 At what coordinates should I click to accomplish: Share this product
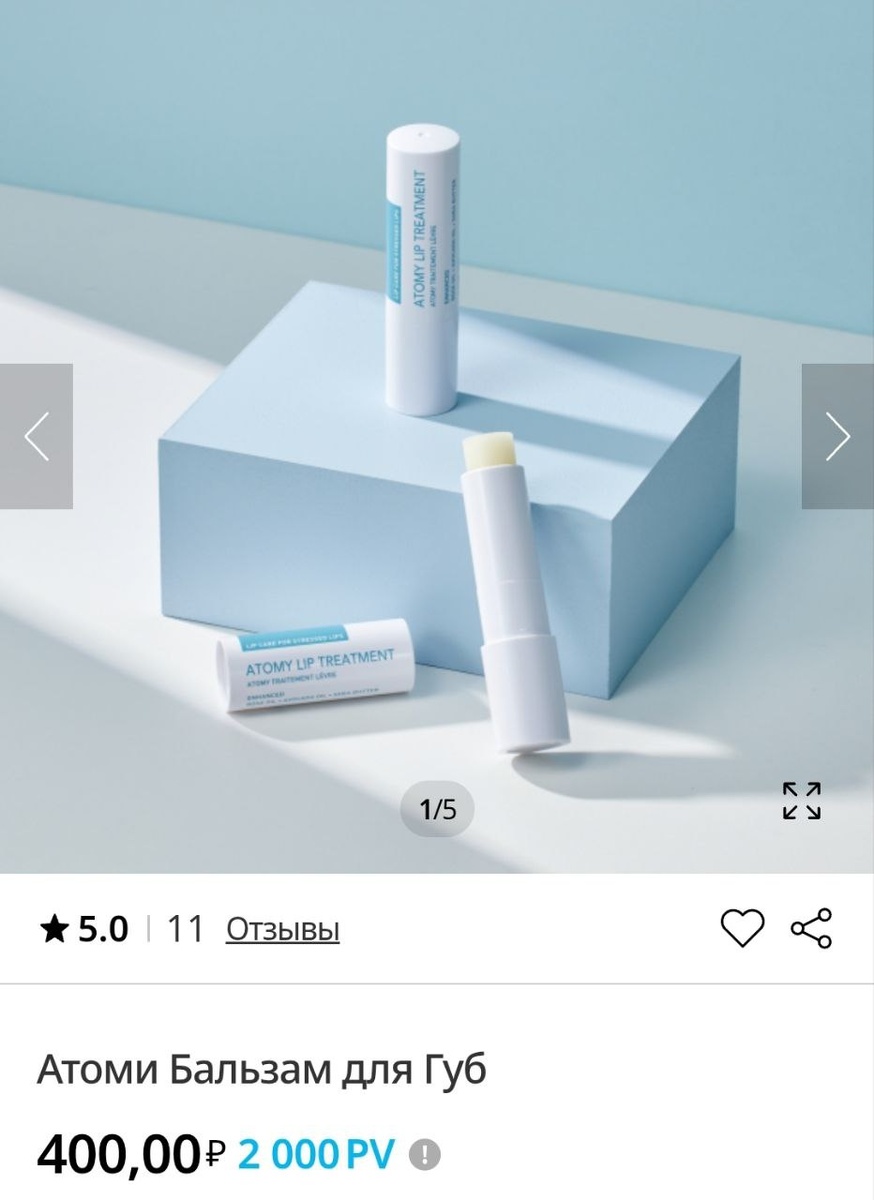pos(811,929)
